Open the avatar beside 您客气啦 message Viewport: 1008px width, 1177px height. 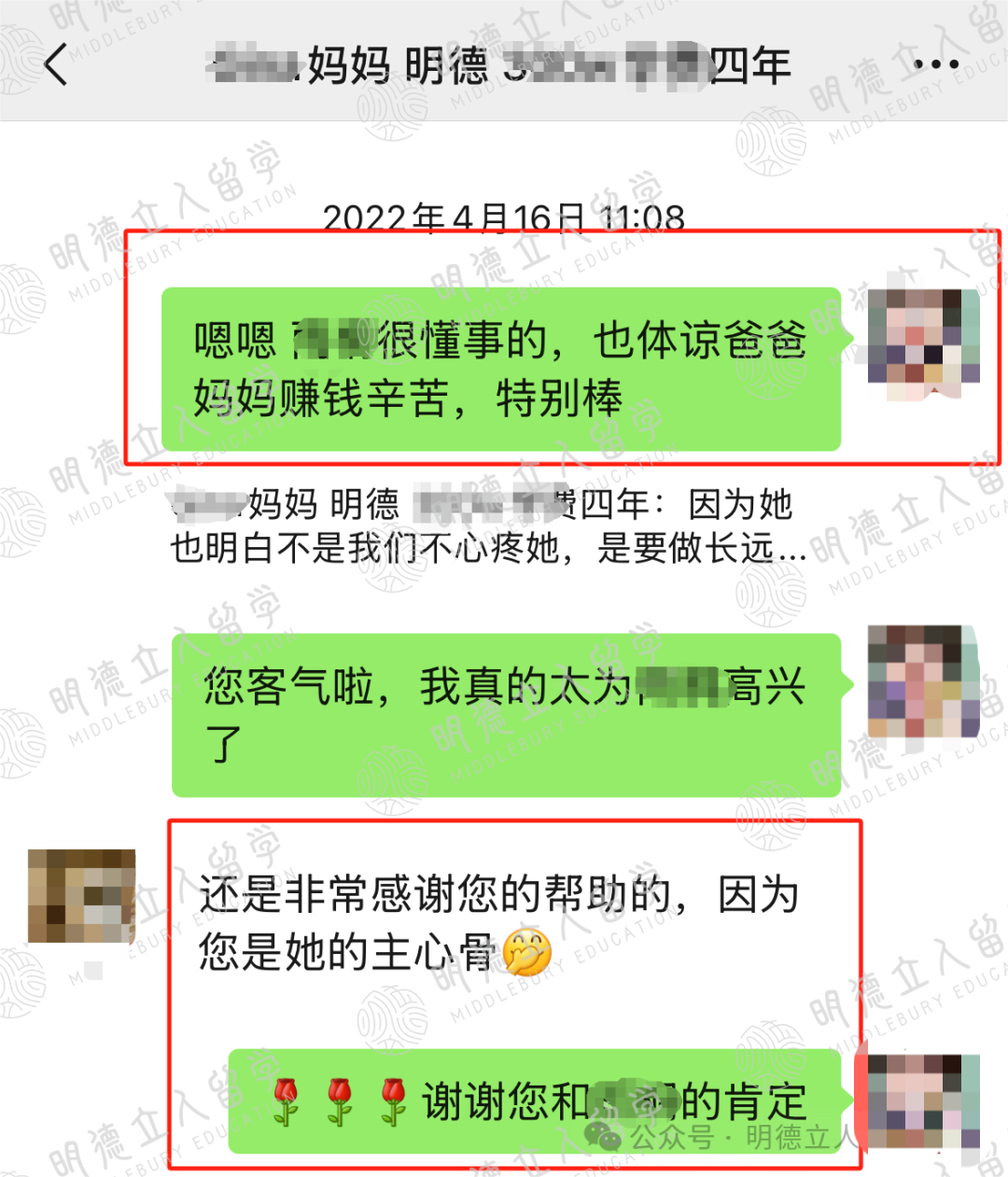click(x=923, y=681)
